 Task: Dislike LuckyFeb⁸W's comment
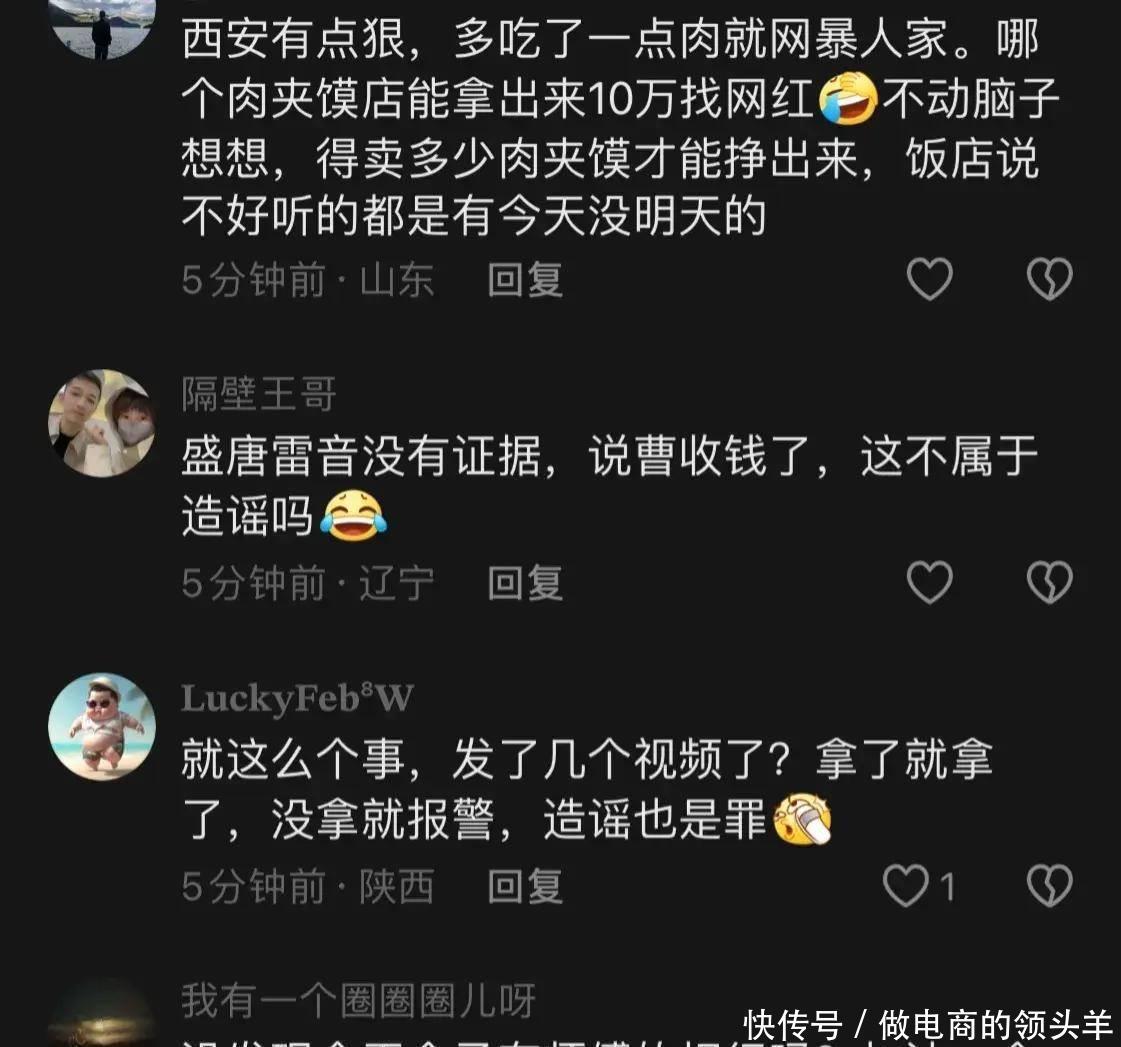[1050, 886]
